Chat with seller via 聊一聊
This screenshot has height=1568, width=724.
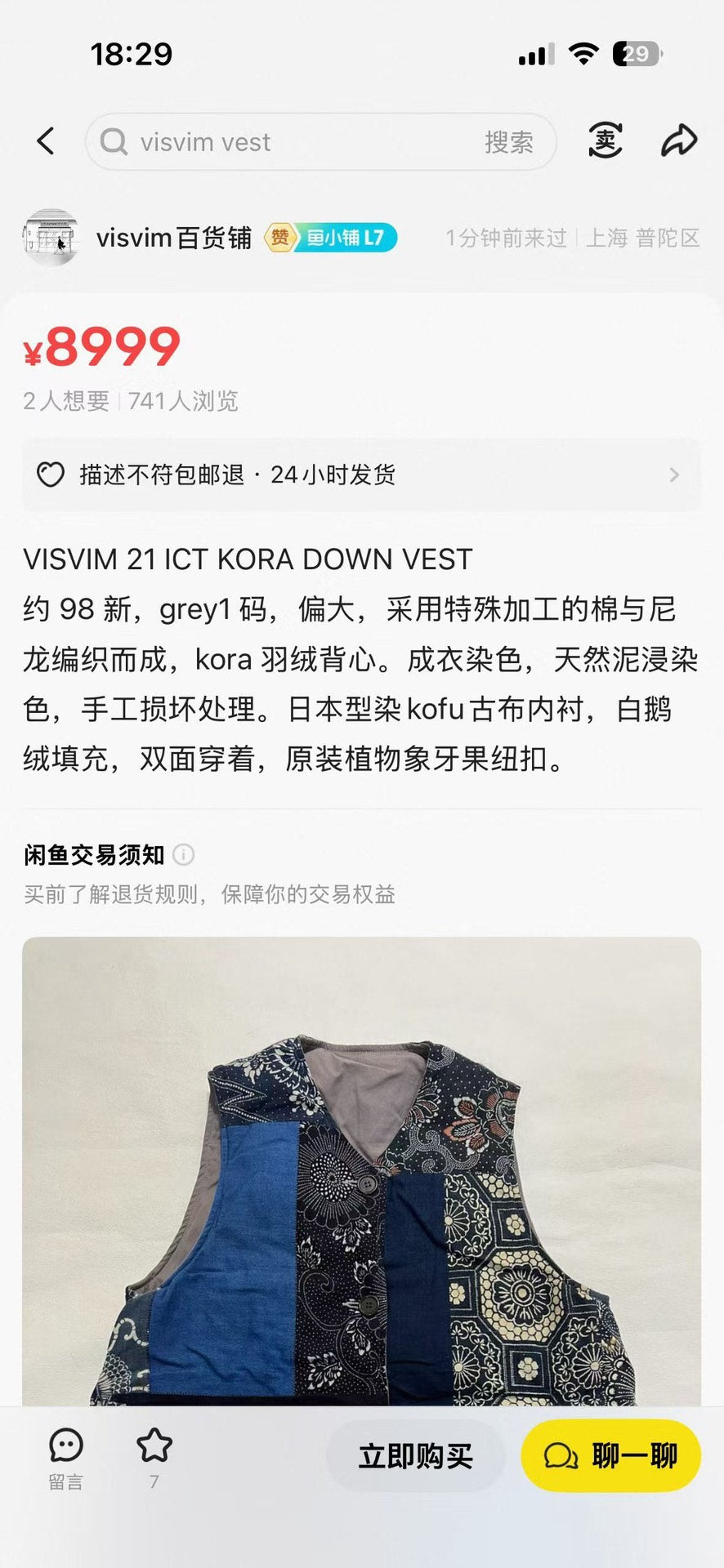click(610, 1456)
